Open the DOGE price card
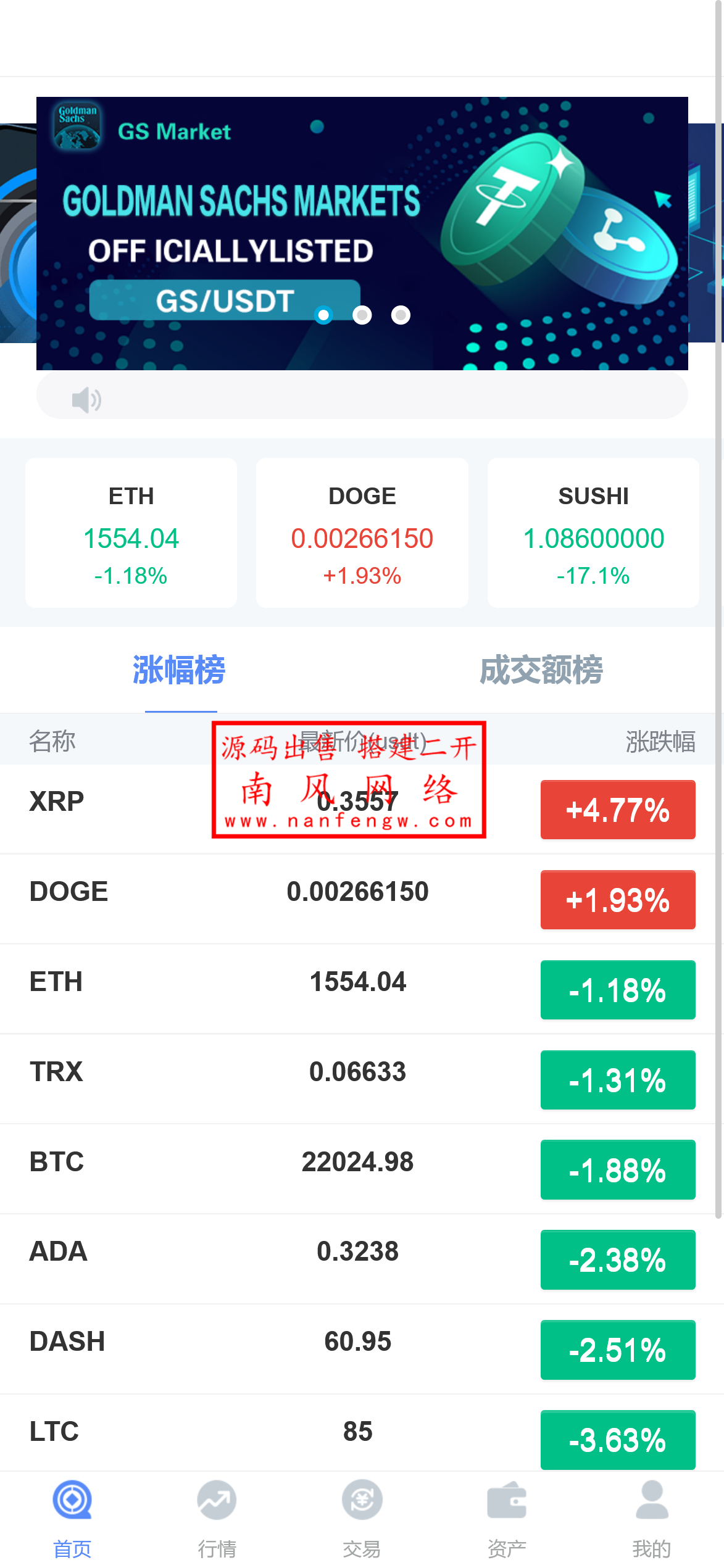The height and width of the screenshot is (1568, 724). (x=362, y=533)
